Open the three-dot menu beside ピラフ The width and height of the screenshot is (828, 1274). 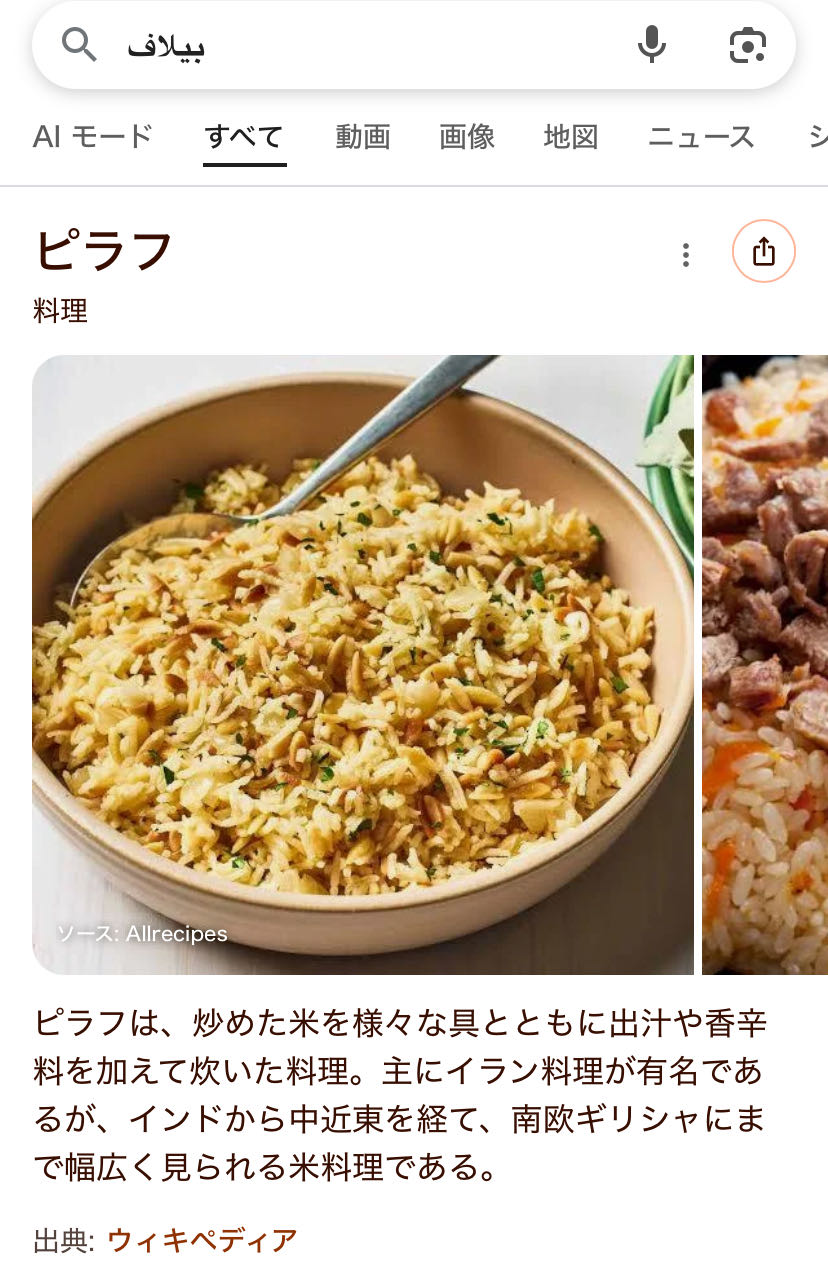click(x=685, y=254)
